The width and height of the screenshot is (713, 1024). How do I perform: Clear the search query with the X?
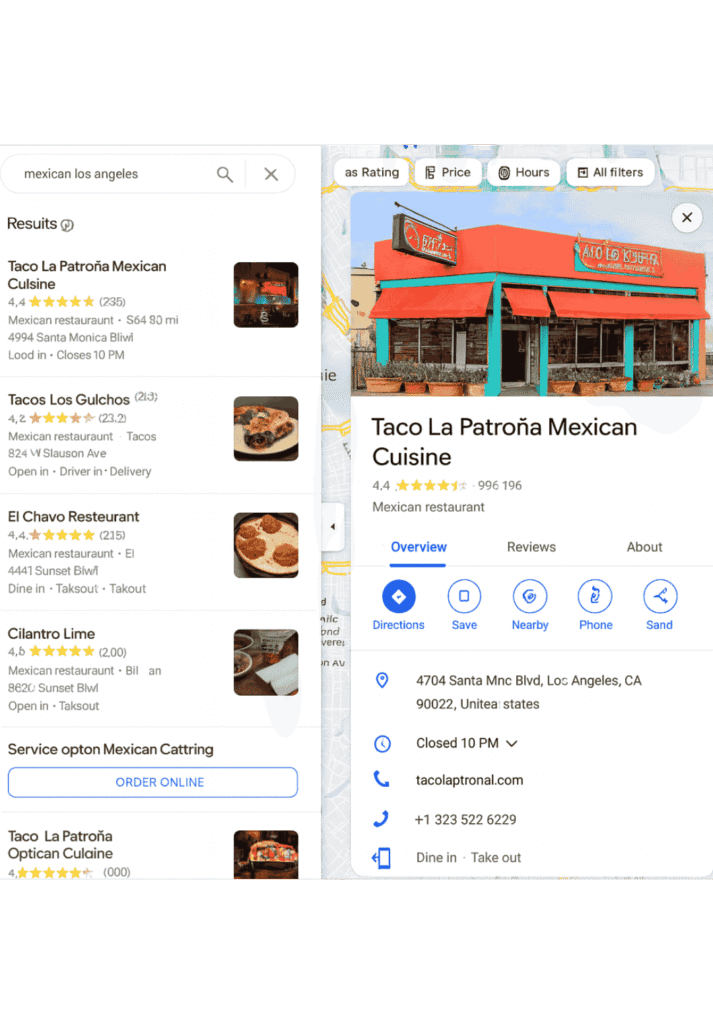pyautogui.click(x=271, y=174)
